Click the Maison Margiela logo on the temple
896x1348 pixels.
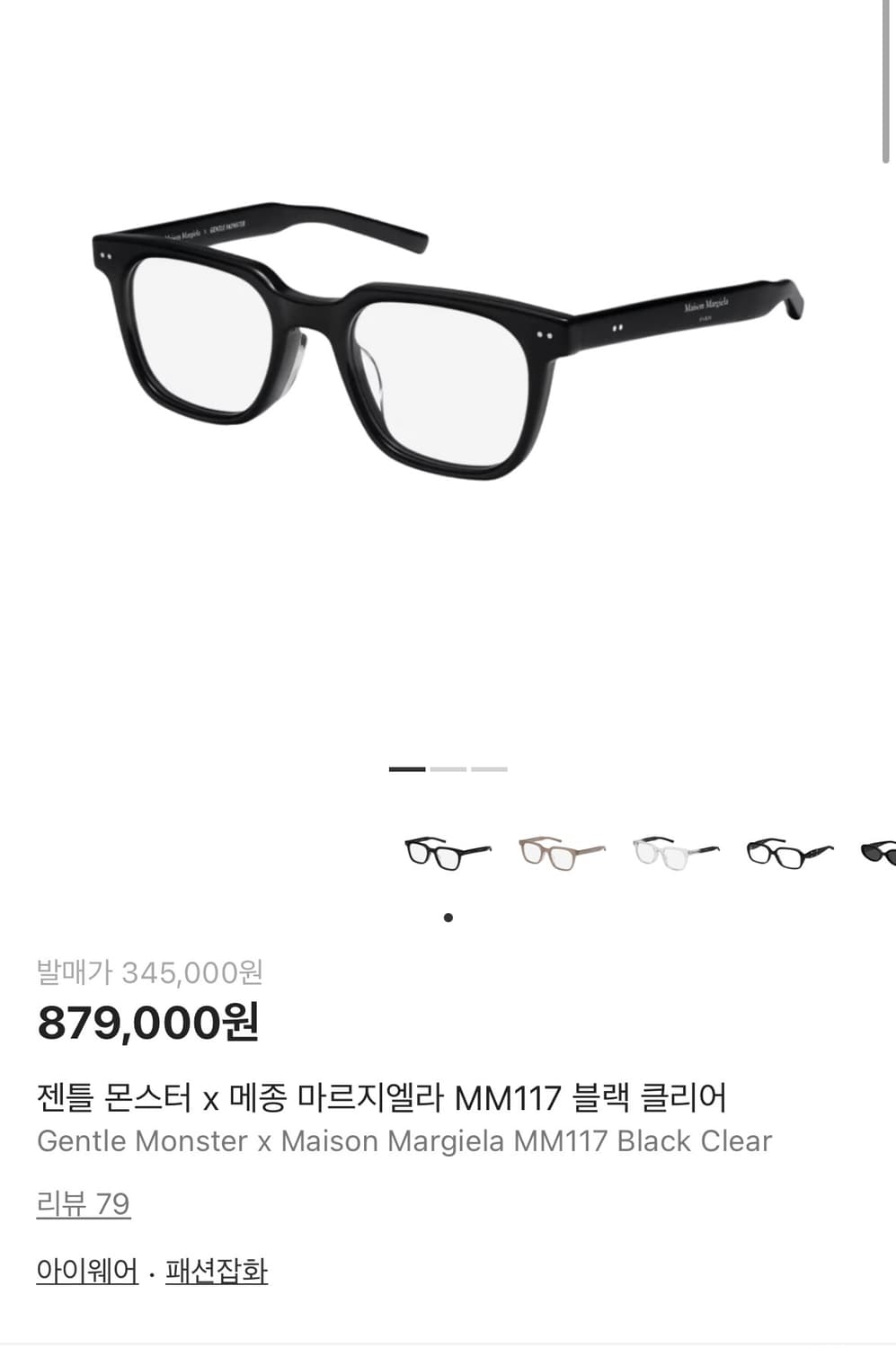coord(707,303)
